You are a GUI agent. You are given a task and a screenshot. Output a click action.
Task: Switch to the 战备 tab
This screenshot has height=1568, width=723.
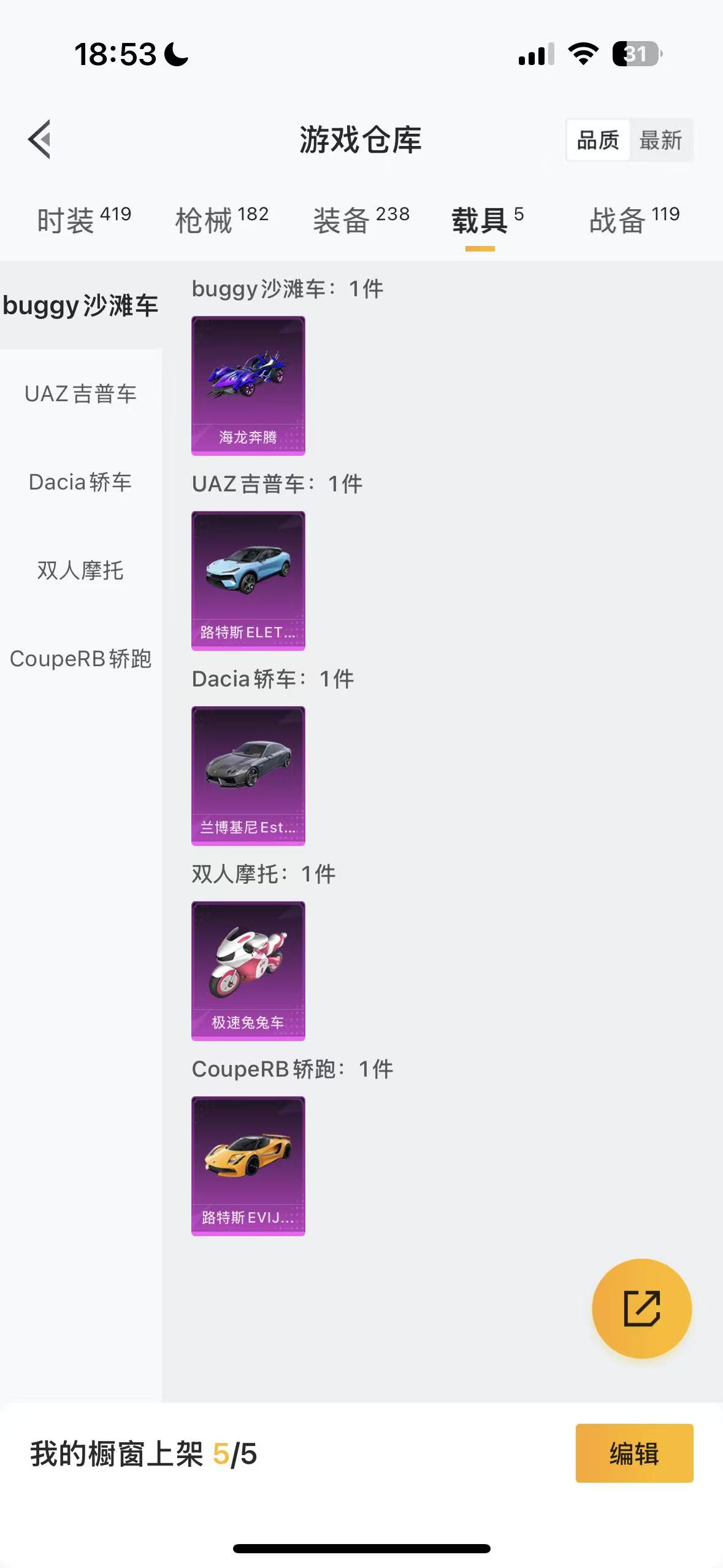[x=633, y=220]
